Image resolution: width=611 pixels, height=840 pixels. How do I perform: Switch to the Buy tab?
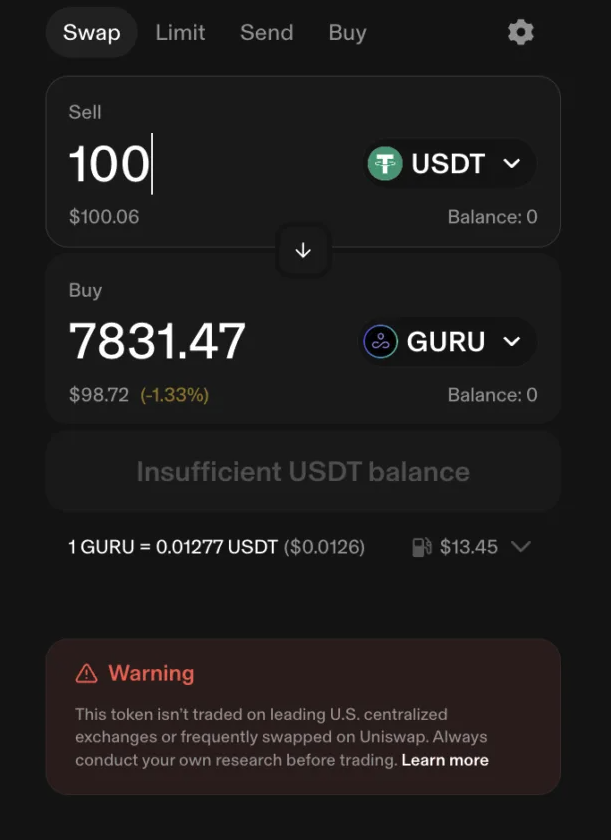tap(347, 32)
